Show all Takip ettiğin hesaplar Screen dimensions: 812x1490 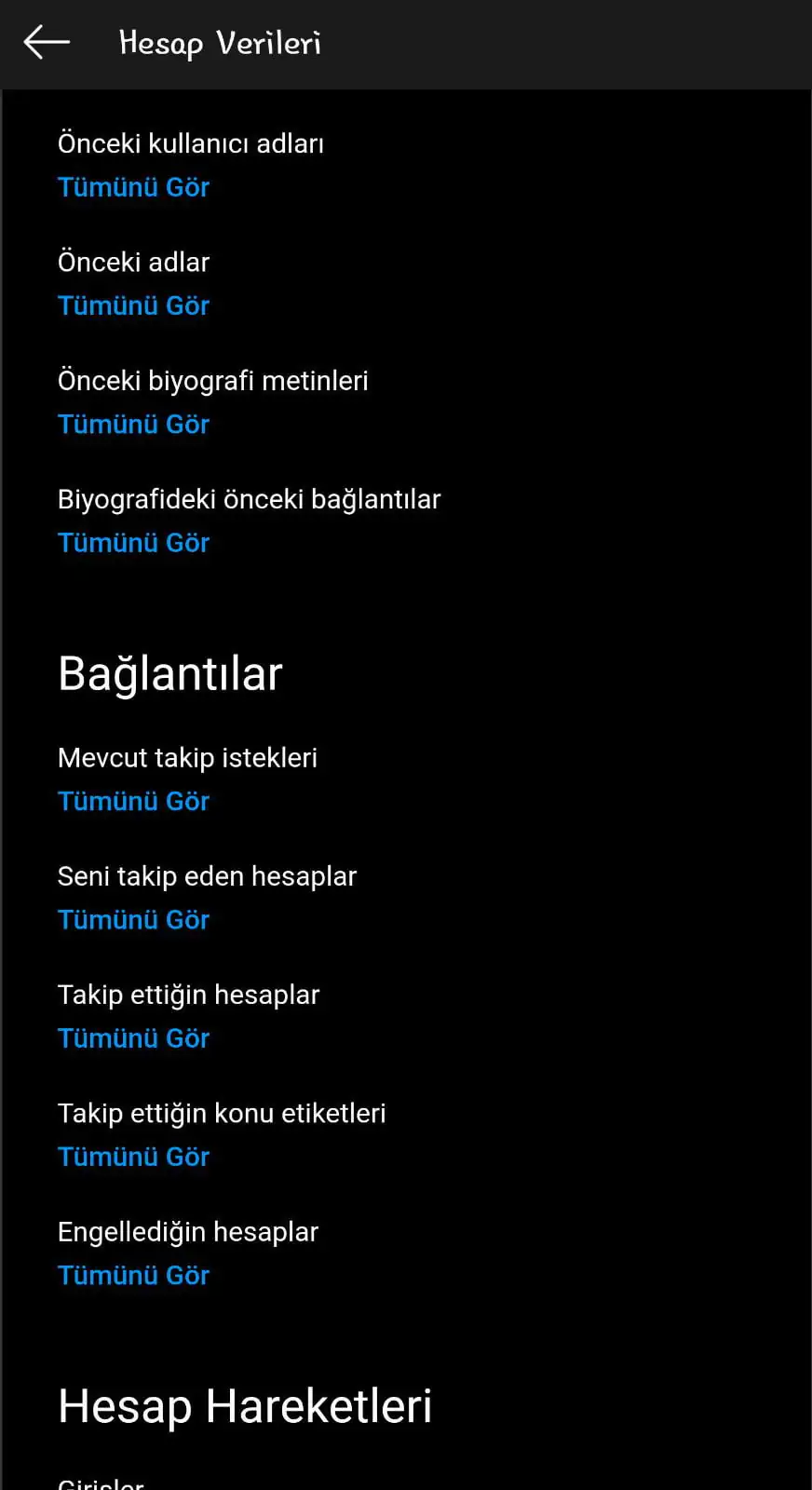click(133, 1037)
